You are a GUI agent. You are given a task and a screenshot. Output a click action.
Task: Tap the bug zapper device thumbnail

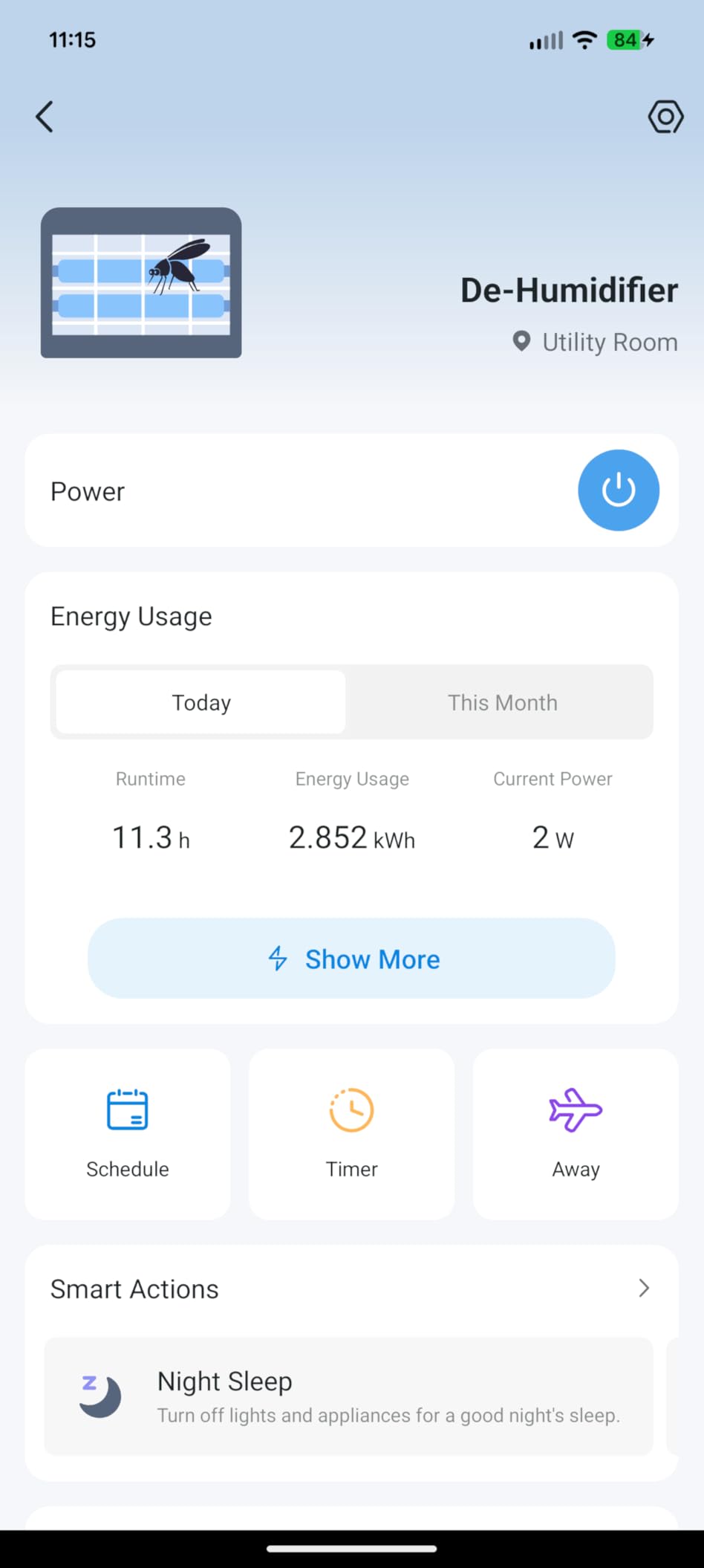[140, 283]
